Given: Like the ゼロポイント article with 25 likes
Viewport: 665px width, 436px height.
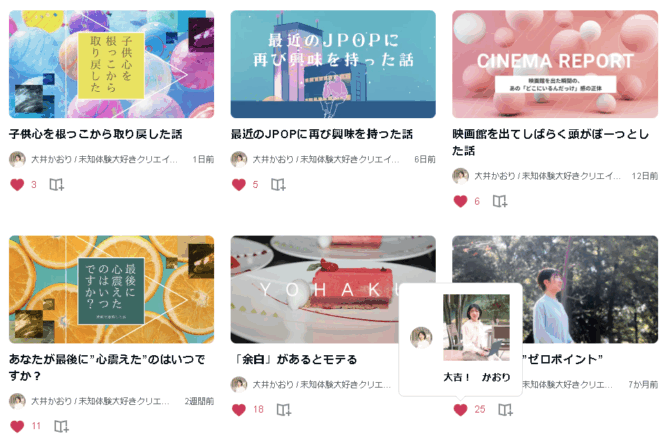Looking at the screenshot, I should pyautogui.click(x=460, y=409).
